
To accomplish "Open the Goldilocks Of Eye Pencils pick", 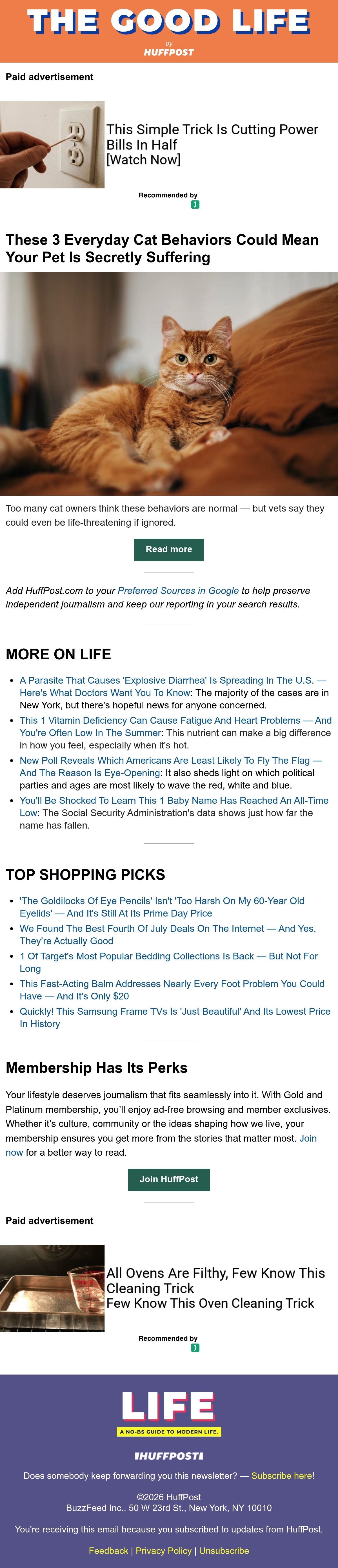I will click(x=162, y=907).
